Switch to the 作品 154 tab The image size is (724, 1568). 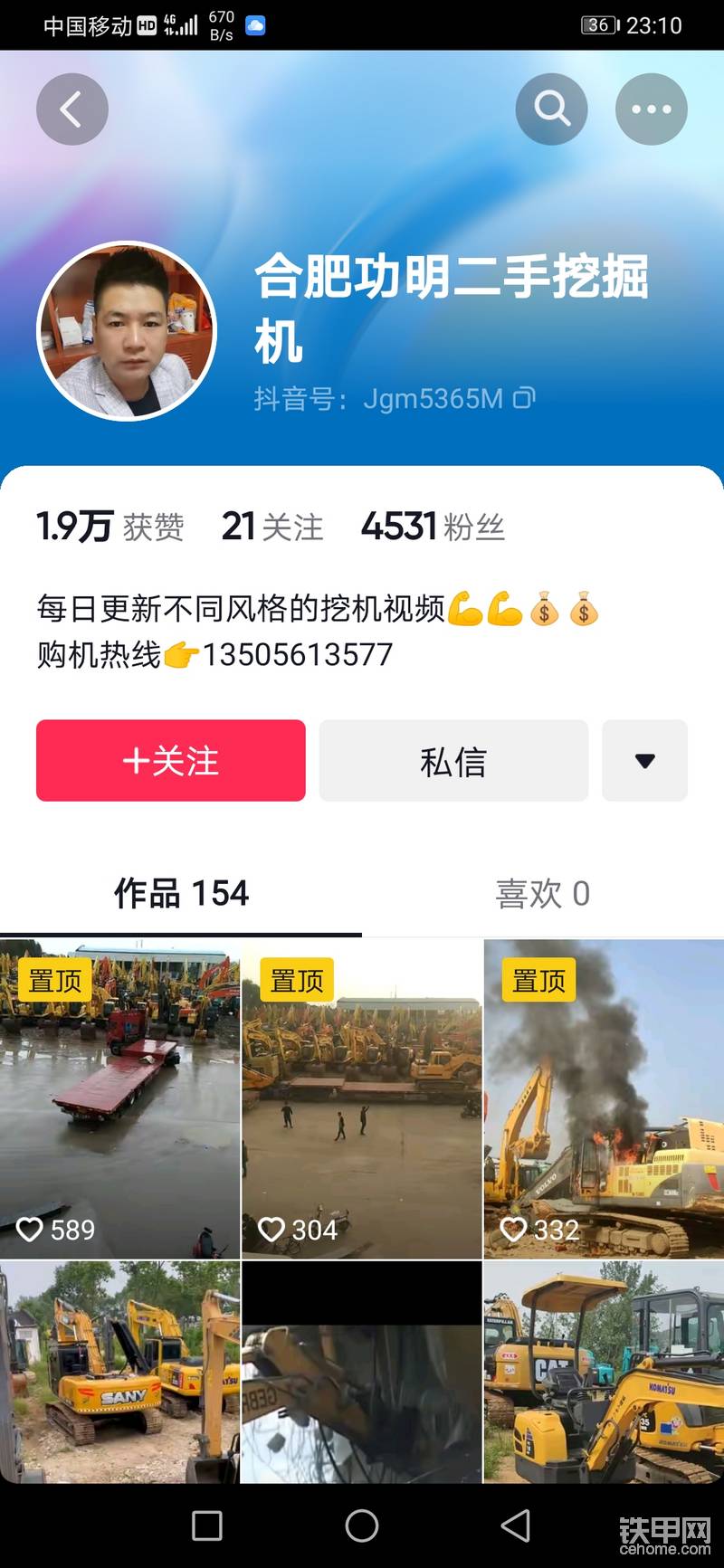pyautogui.click(x=181, y=894)
